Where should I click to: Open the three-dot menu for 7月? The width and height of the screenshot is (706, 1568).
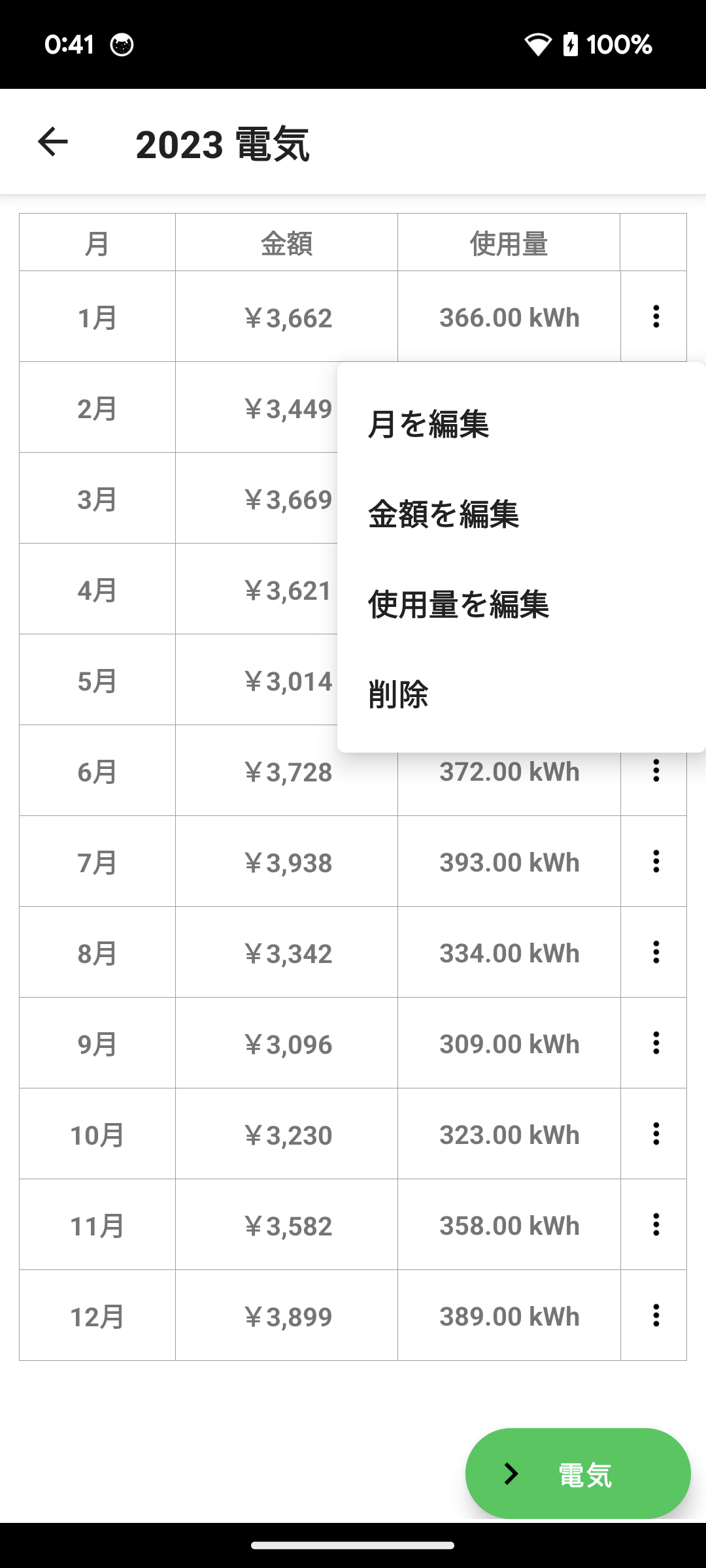click(656, 862)
